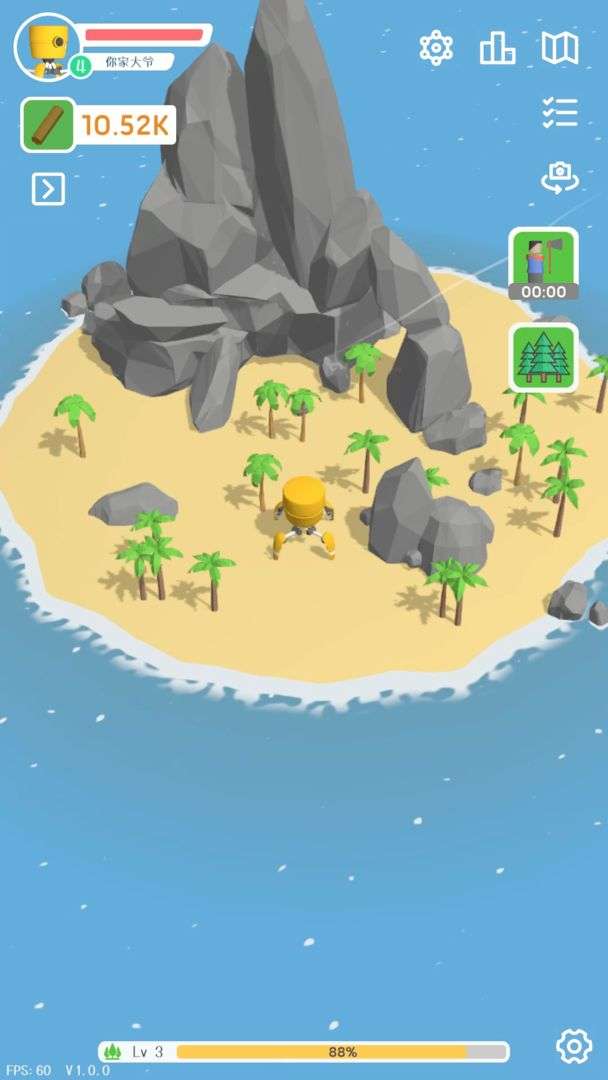Image resolution: width=608 pixels, height=1080 pixels.
Task: Tap the pine trees forest button
Action: tap(544, 358)
